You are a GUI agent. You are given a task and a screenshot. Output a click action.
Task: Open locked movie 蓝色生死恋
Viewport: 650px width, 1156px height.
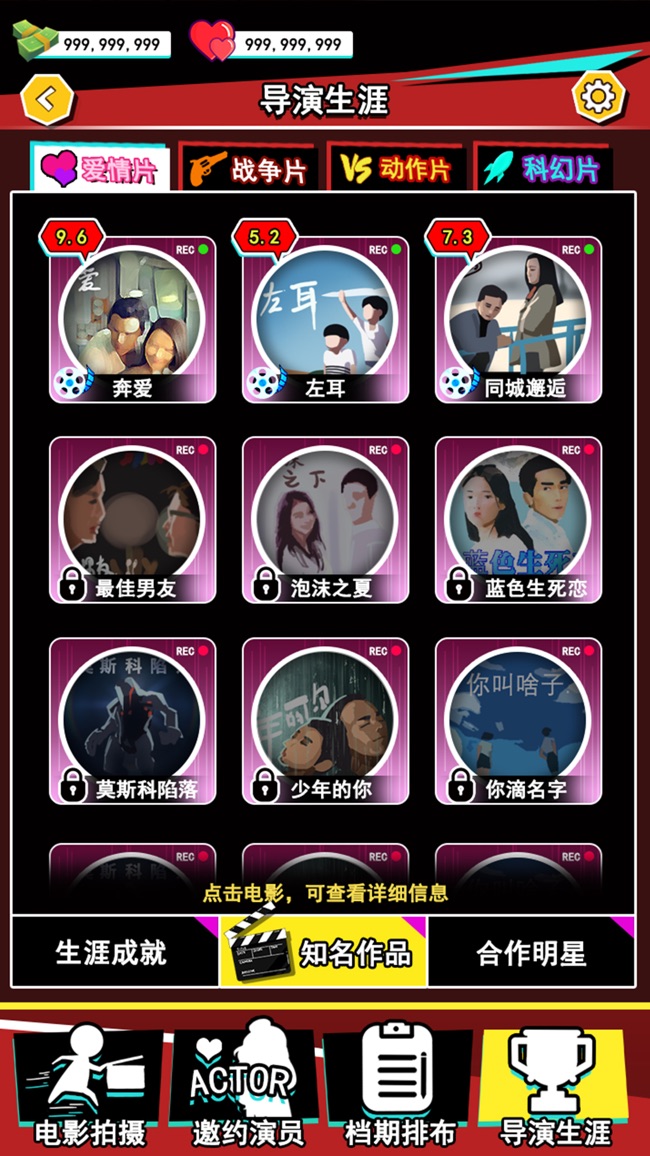(518, 520)
